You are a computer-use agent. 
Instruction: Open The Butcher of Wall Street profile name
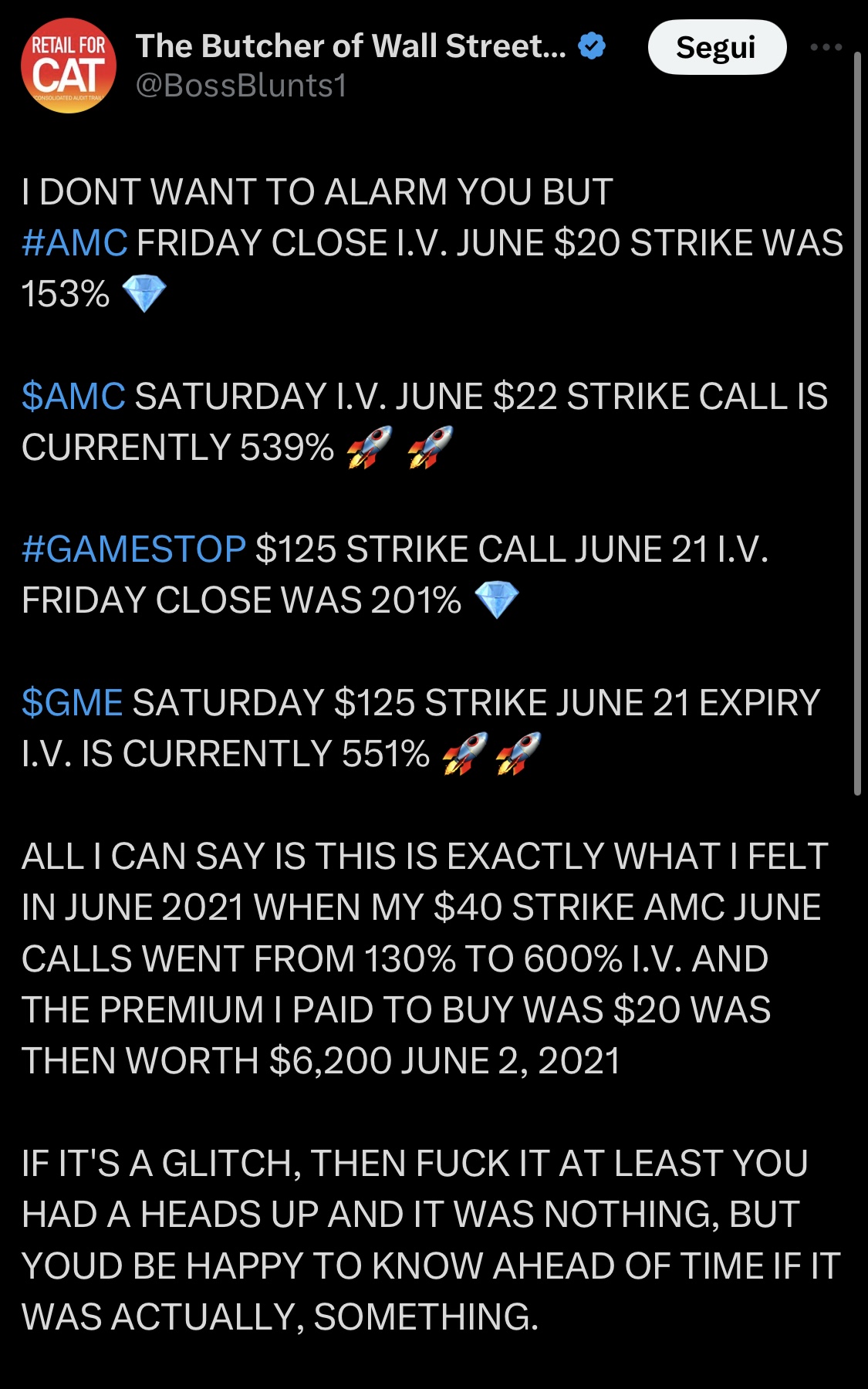[351, 46]
